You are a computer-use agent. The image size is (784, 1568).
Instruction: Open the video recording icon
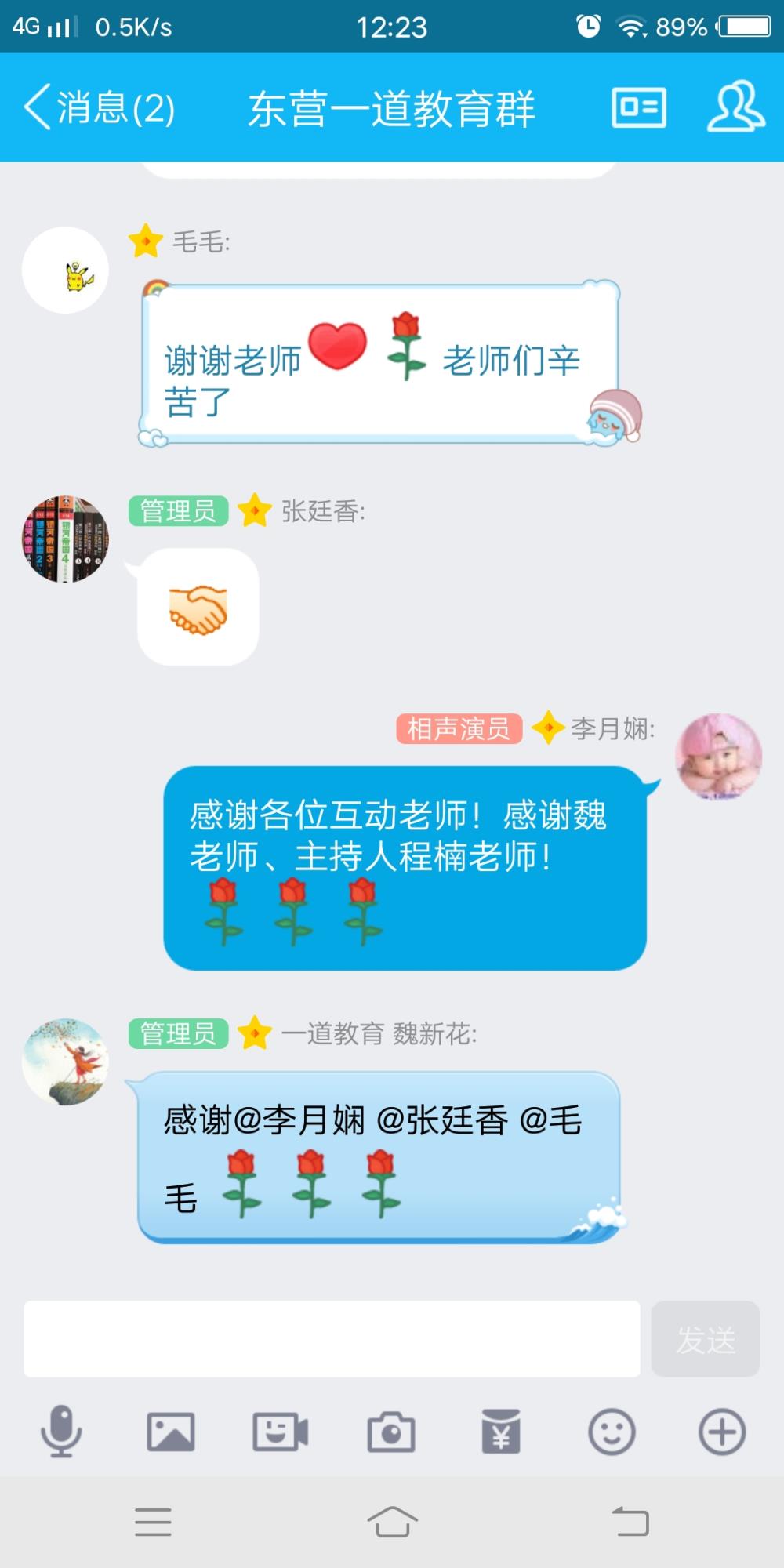[281, 1432]
